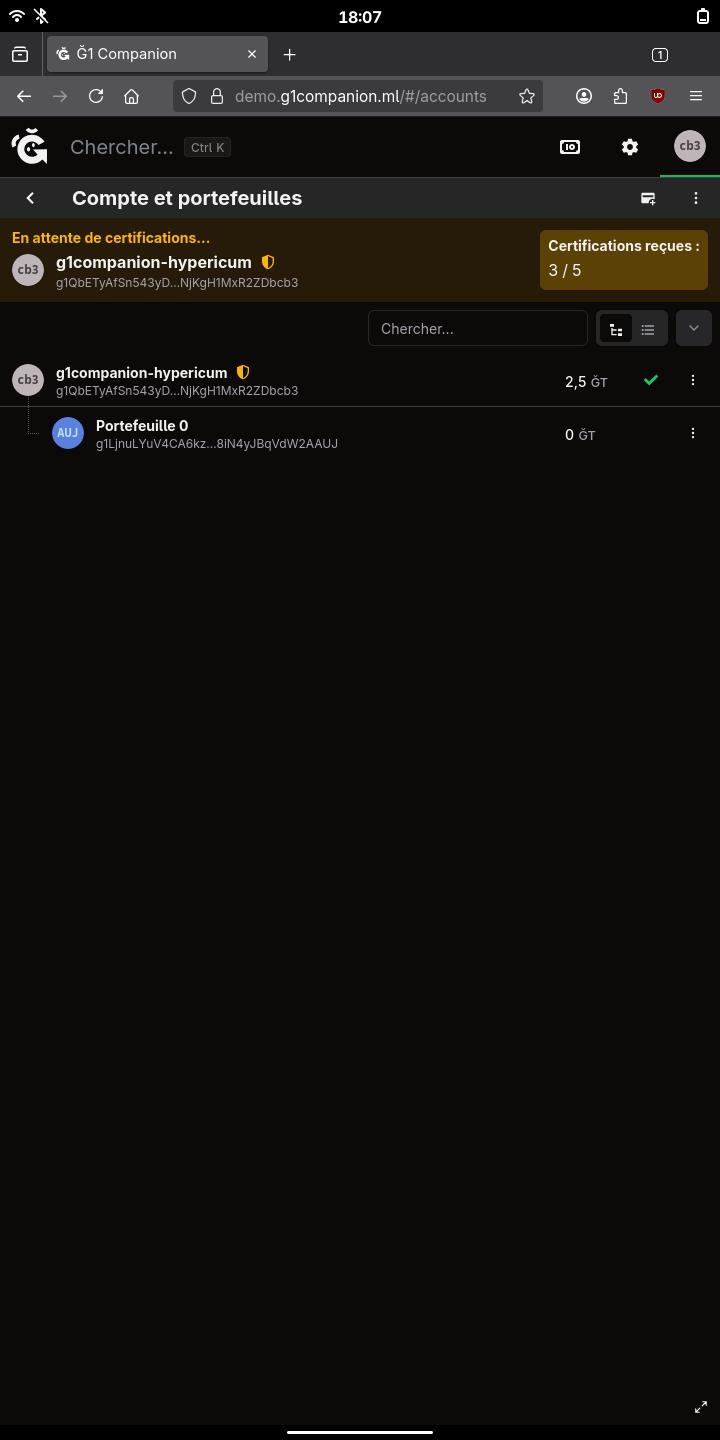Viewport: 720px width, 1440px height.
Task: Tap the Ğ1 Companion logo
Action: pos(30,147)
